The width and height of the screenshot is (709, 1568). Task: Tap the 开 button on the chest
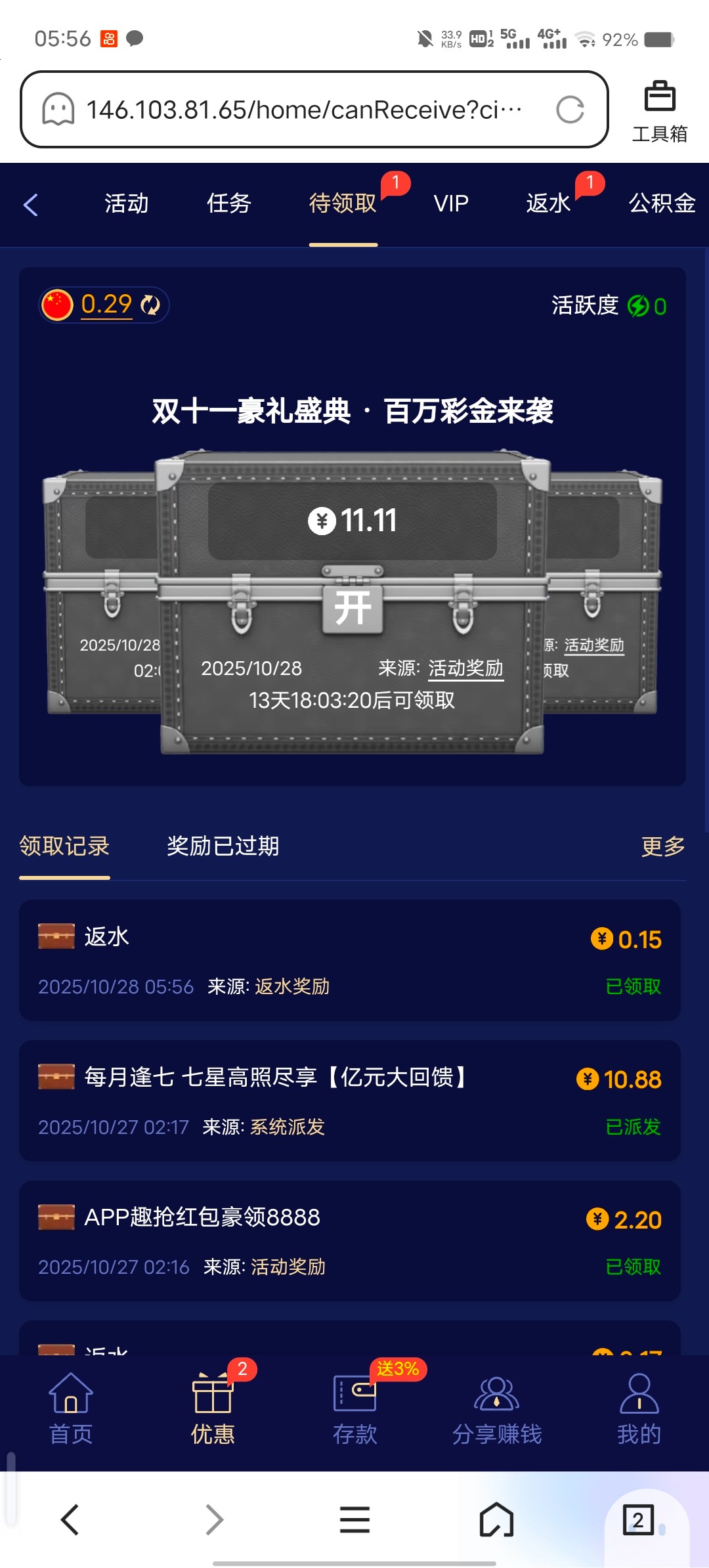coord(353,608)
